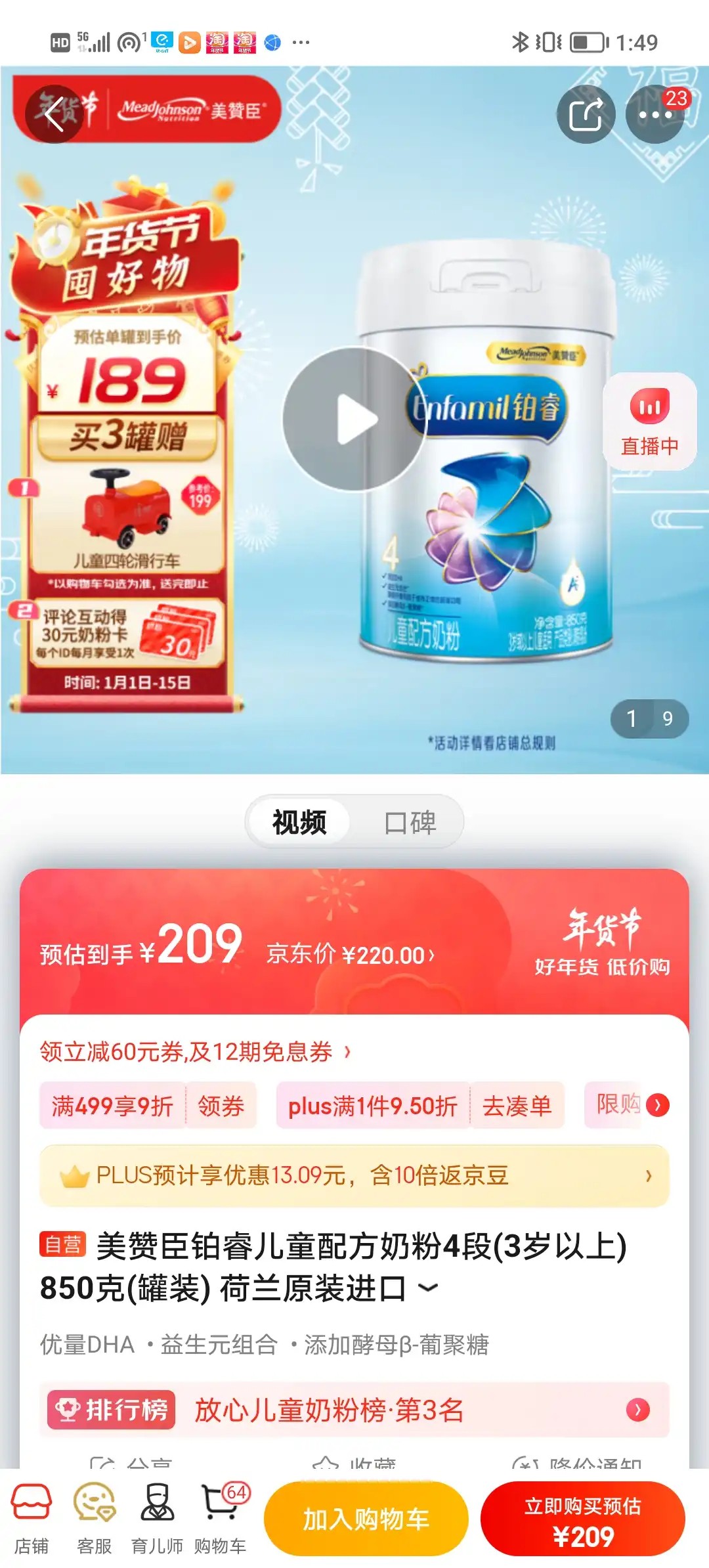
Task: Go back using the top-left arrow
Action: click(54, 114)
